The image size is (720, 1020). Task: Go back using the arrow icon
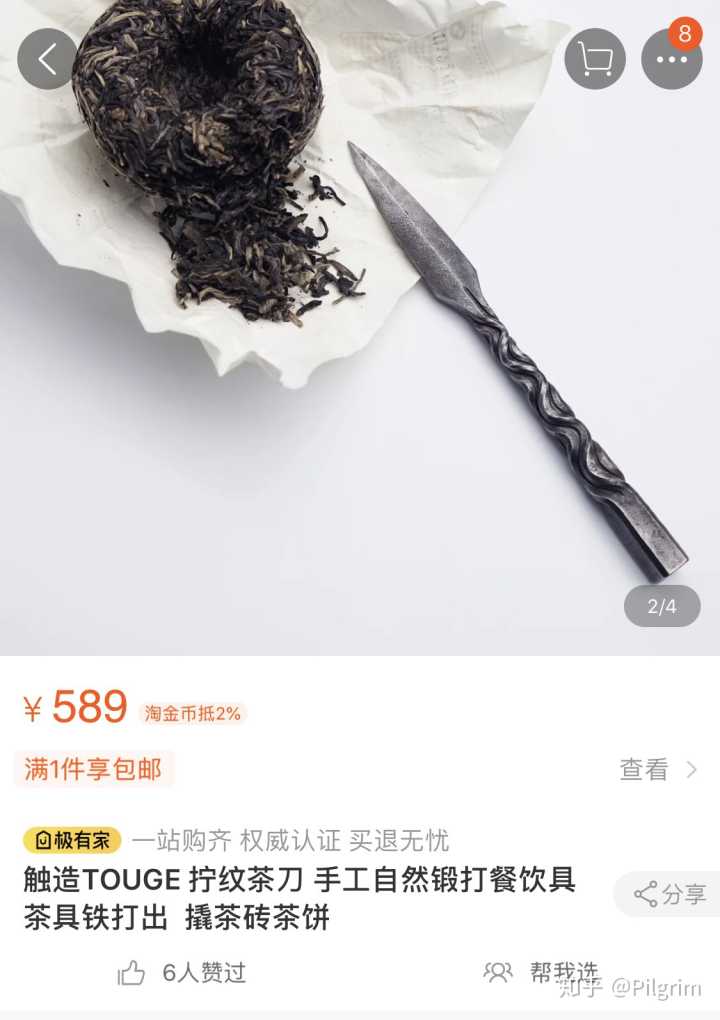47,59
